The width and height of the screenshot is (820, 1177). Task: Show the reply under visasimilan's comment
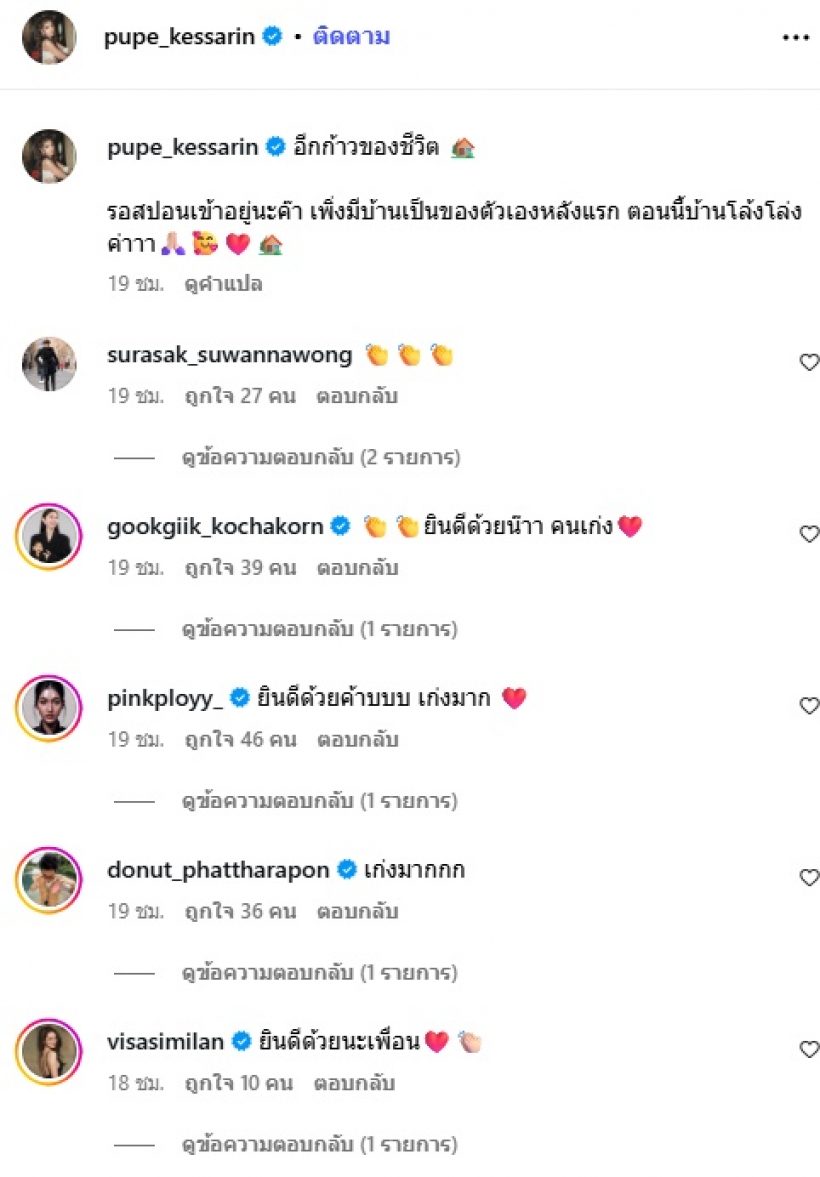point(320,1144)
